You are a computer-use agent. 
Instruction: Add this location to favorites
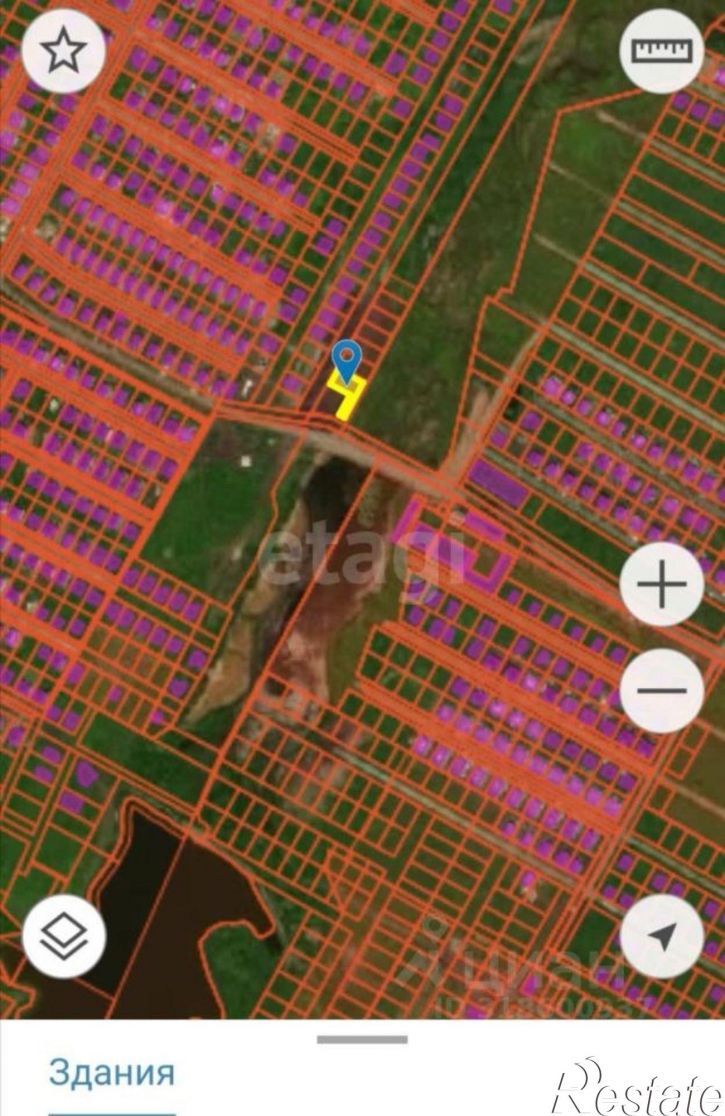64,51
